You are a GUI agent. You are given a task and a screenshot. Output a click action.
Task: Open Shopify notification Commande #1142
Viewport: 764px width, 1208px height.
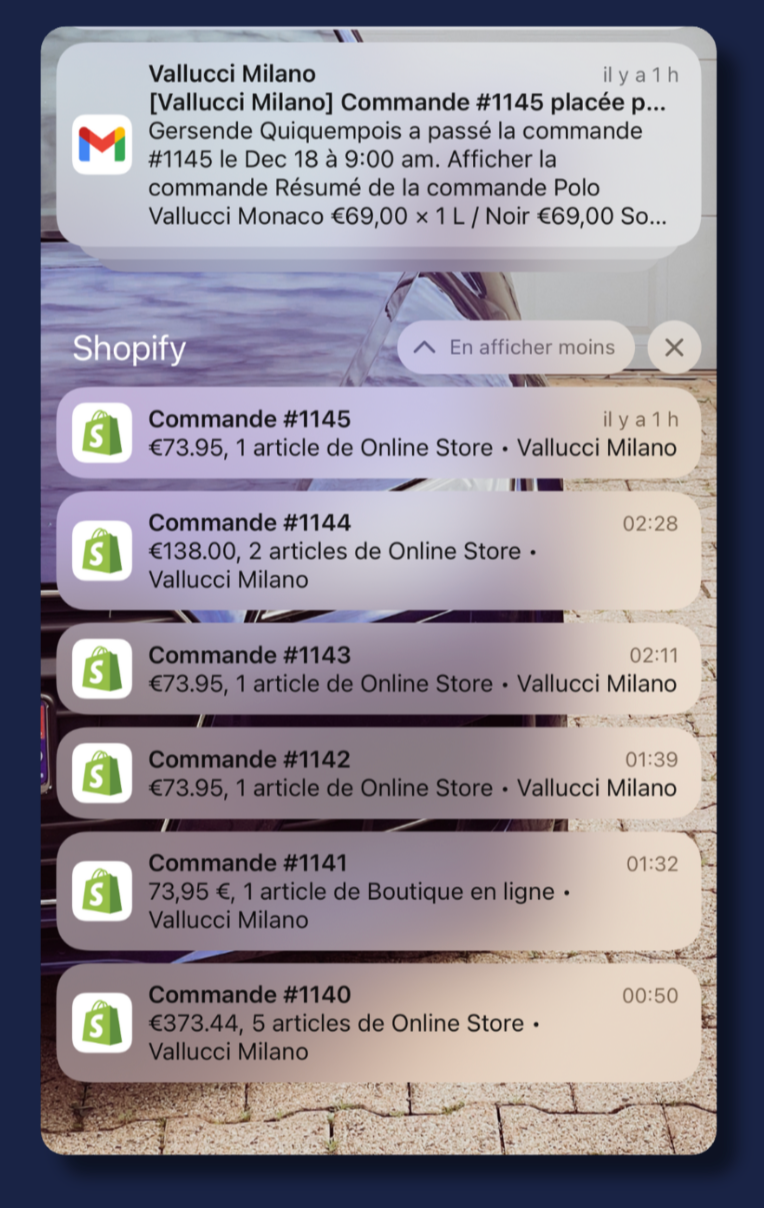tap(378, 773)
